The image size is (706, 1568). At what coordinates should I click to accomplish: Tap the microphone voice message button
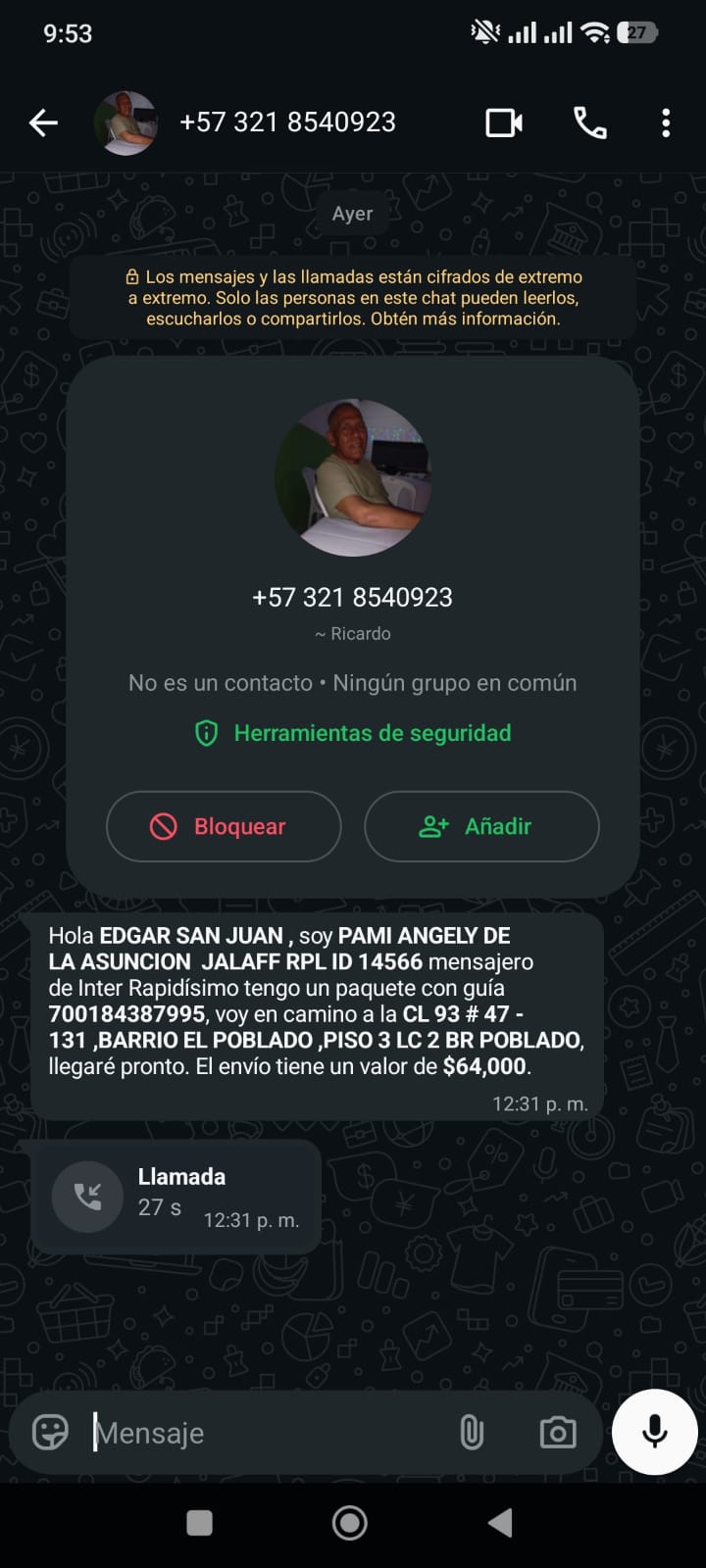pos(654,1432)
